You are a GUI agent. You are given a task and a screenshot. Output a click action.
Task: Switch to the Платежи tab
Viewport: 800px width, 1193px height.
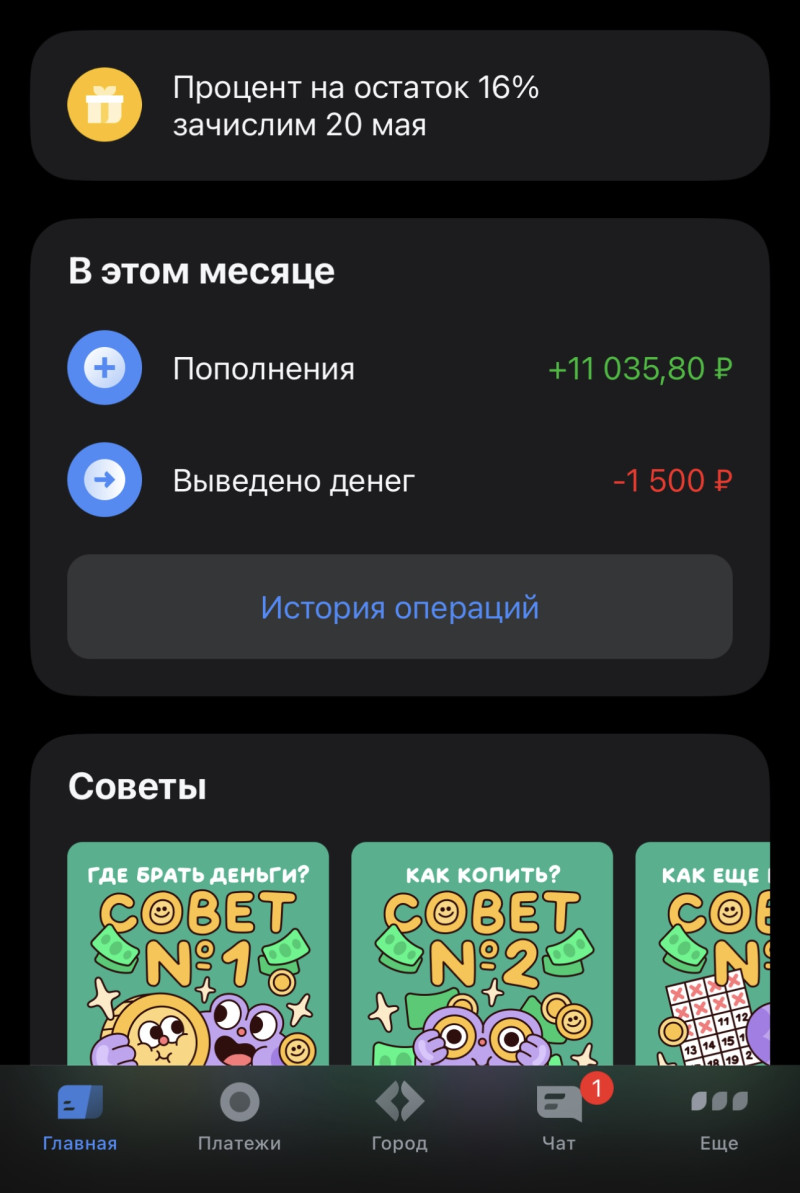coord(239,1118)
